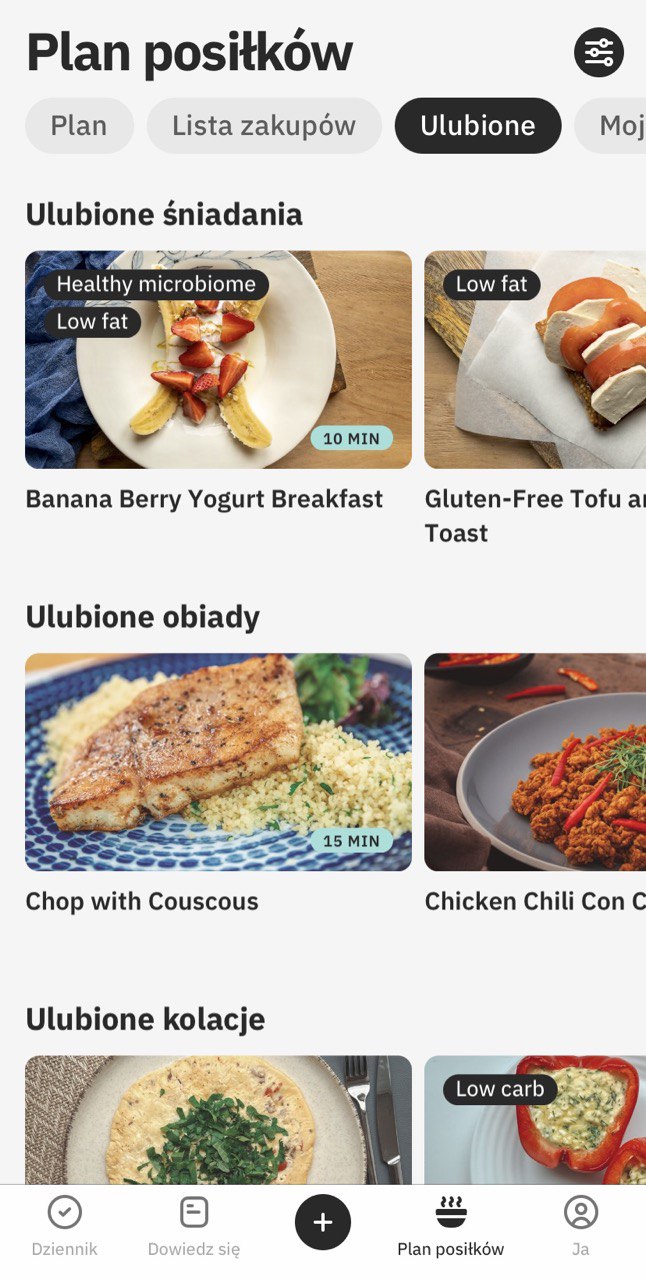
Task: Tap the plus add button
Action: (x=323, y=1222)
